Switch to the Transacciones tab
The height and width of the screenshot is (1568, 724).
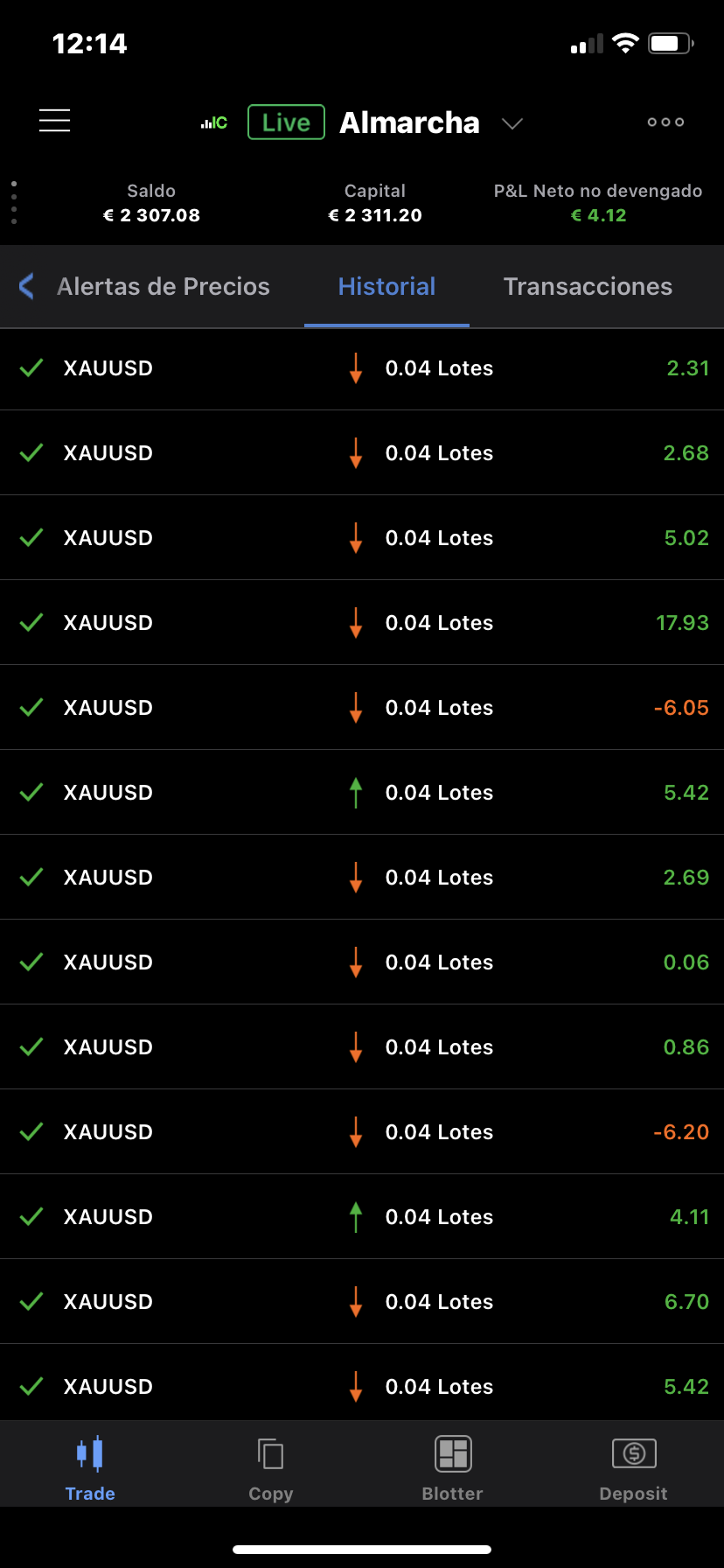click(588, 287)
